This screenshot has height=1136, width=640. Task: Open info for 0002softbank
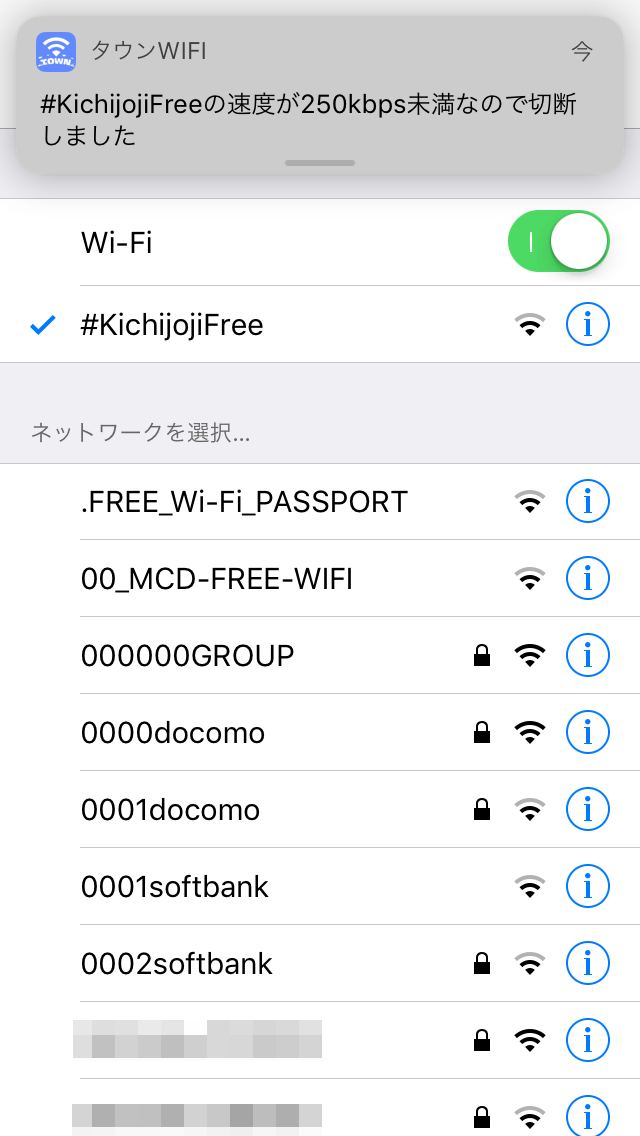[588, 964]
